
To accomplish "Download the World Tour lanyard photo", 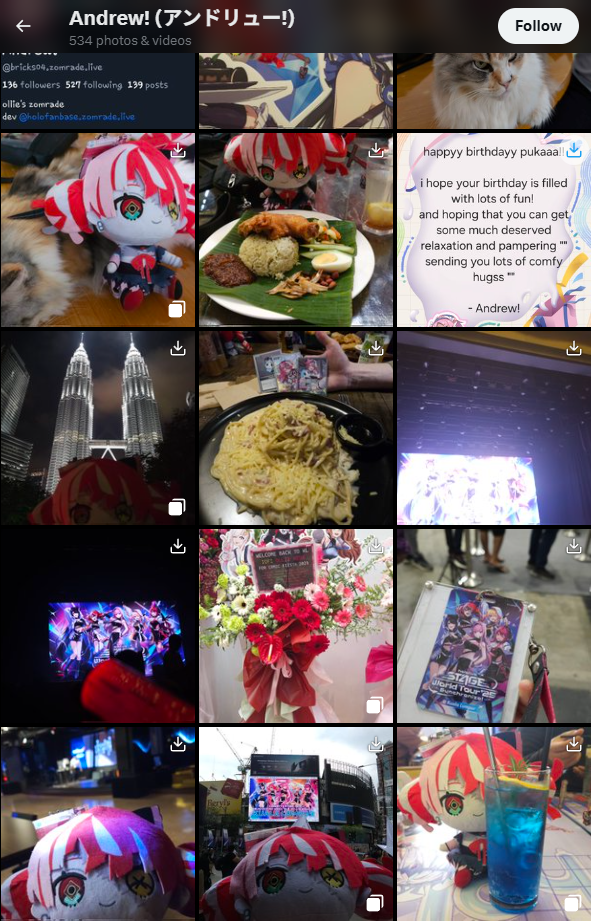I will (573, 546).
